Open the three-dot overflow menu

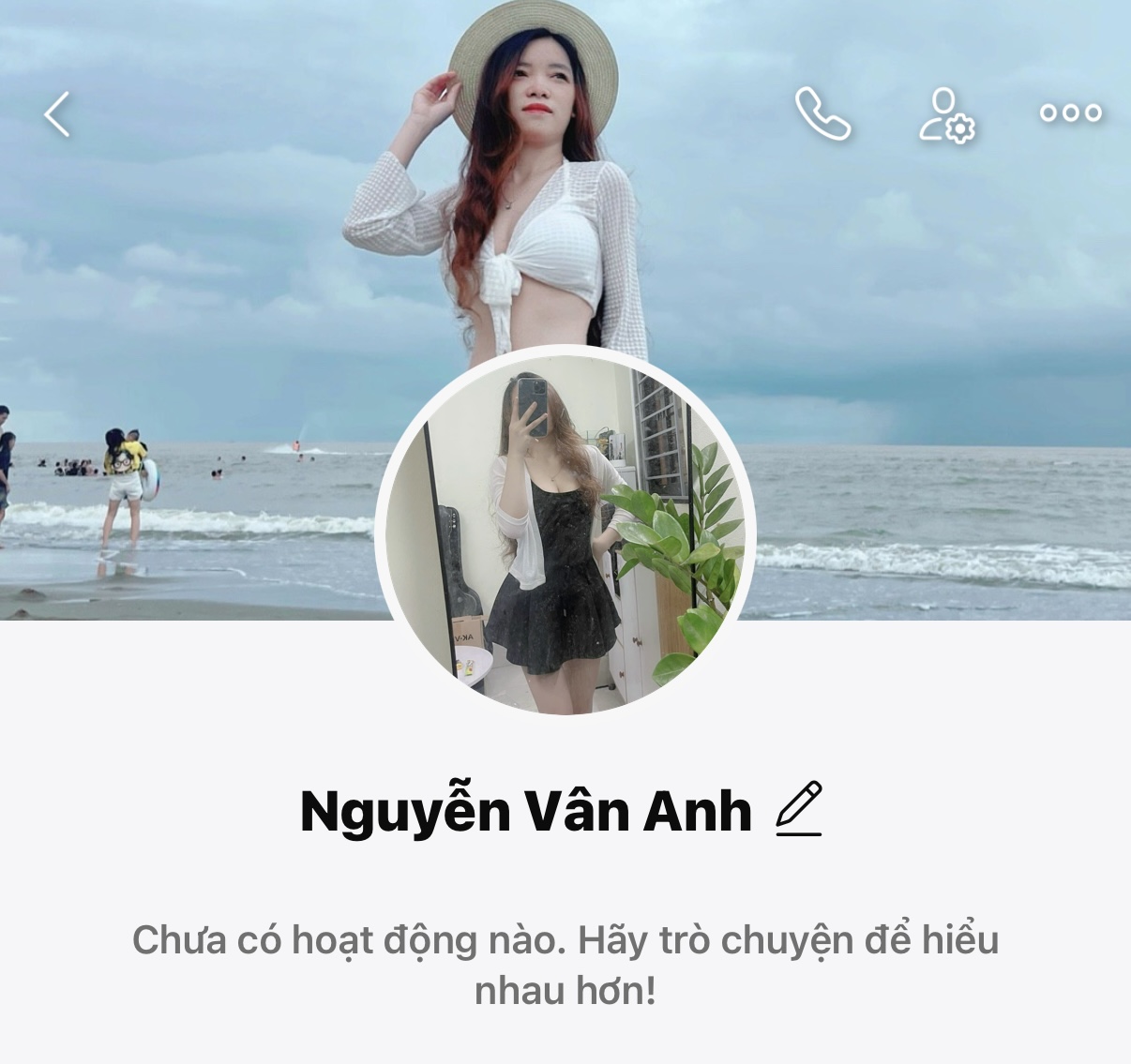[1070, 113]
